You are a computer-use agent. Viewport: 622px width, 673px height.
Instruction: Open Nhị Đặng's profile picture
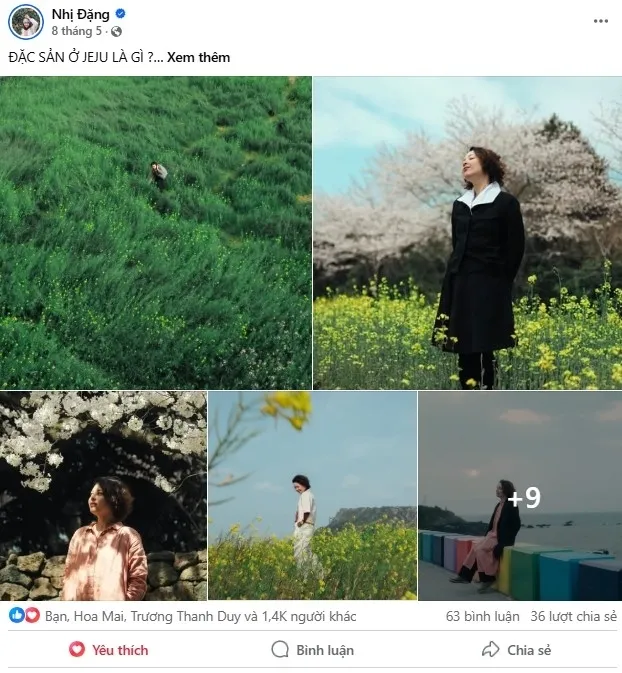(x=25, y=21)
